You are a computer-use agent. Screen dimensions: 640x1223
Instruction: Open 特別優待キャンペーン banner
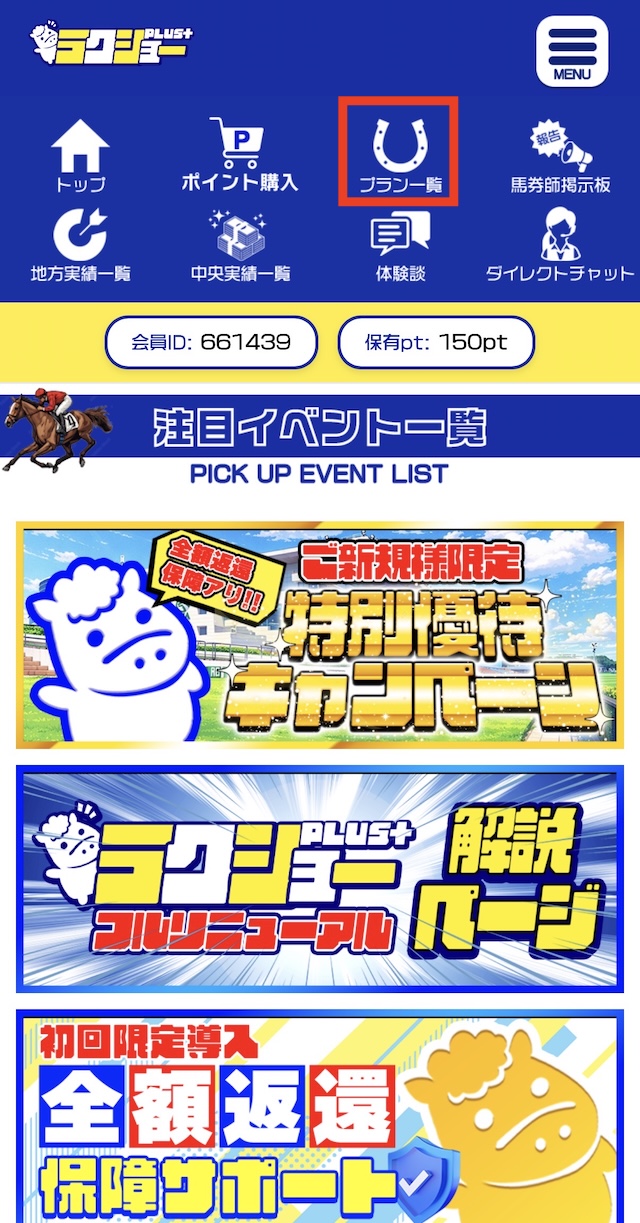[x=320, y=635]
